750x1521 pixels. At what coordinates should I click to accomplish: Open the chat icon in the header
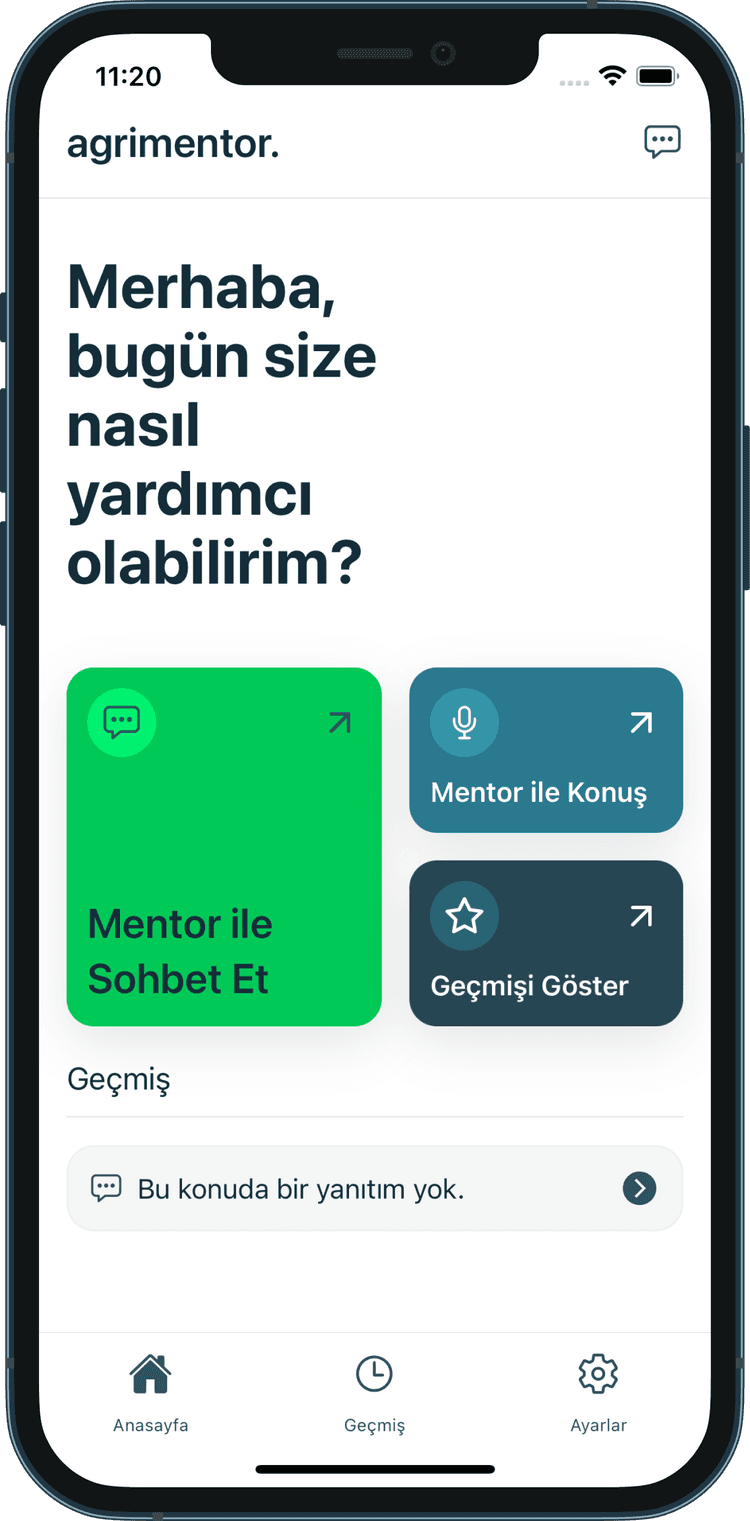tap(662, 142)
